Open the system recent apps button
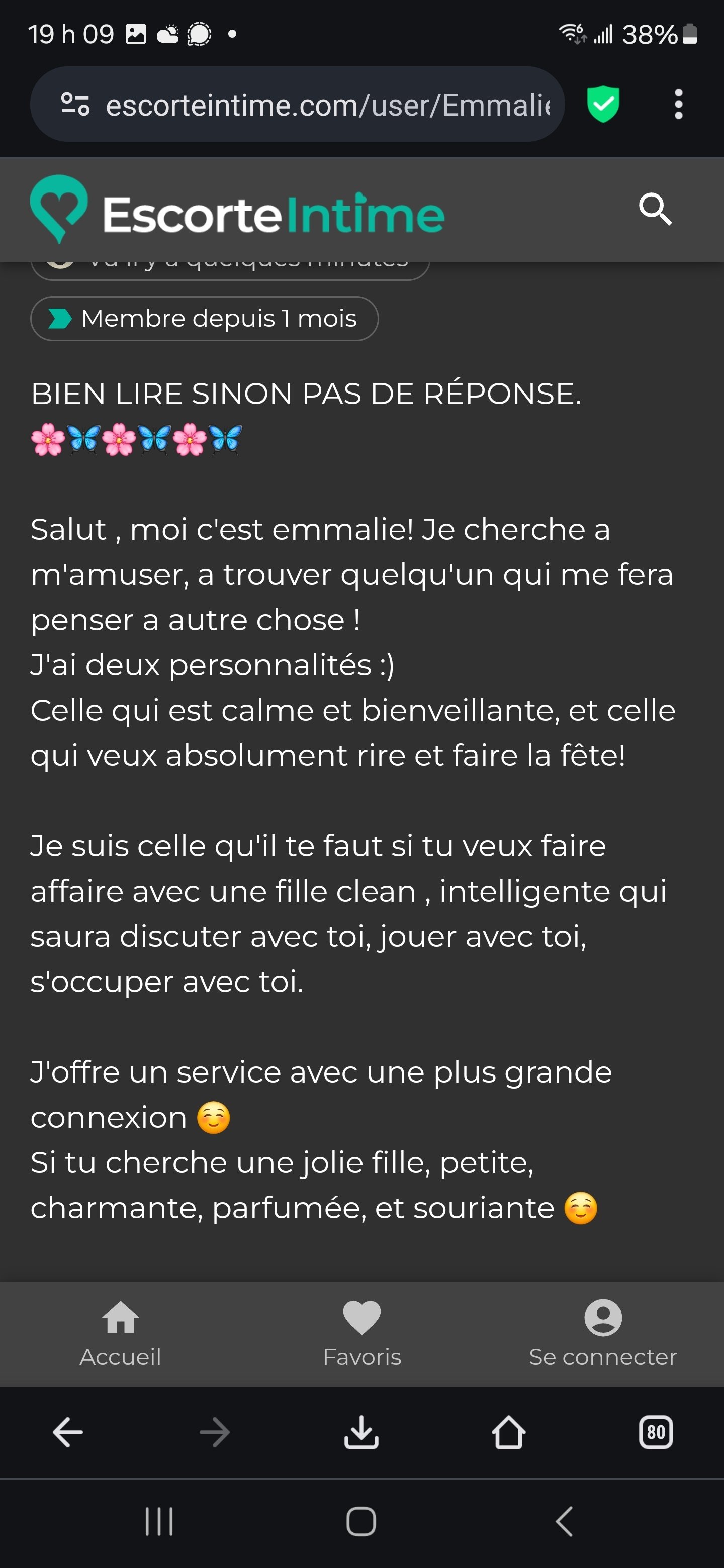Screen dimensions: 724x1568 [159, 1522]
